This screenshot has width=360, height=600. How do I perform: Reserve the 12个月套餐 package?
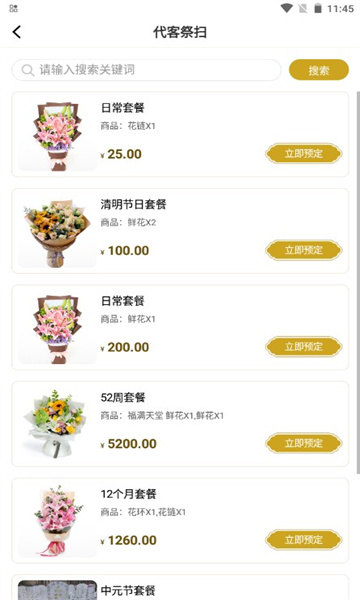coord(304,540)
